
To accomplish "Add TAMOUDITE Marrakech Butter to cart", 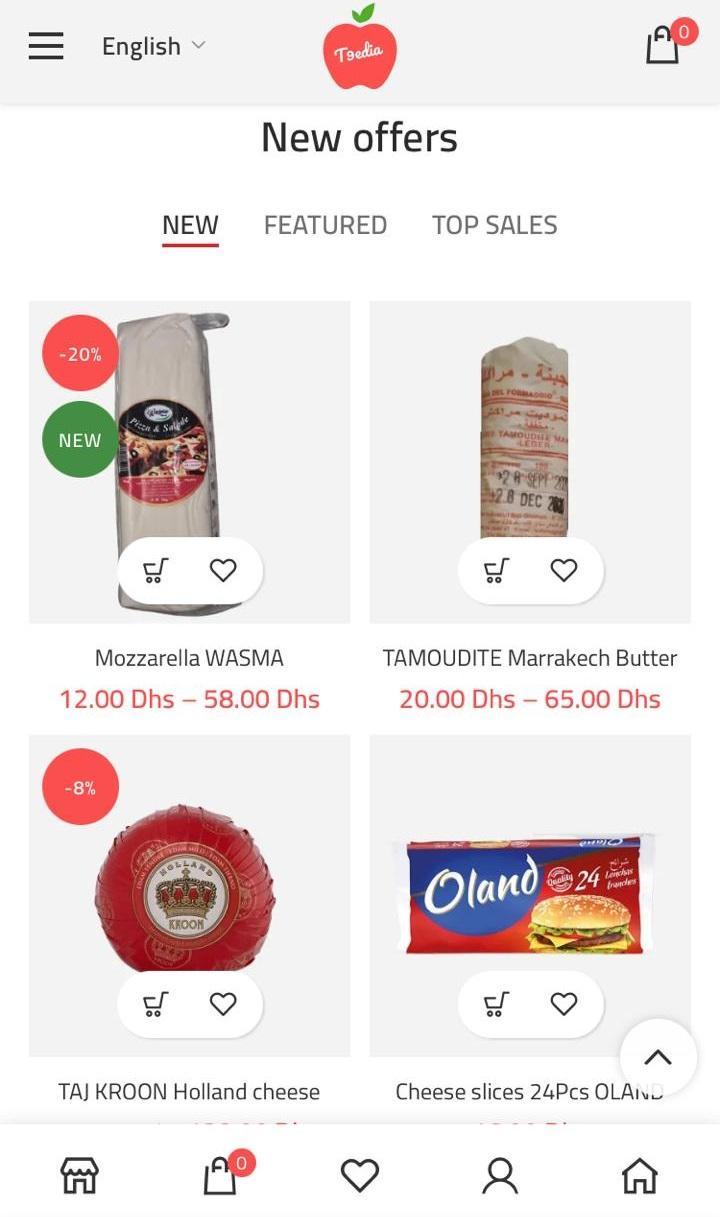I will point(496,570).
